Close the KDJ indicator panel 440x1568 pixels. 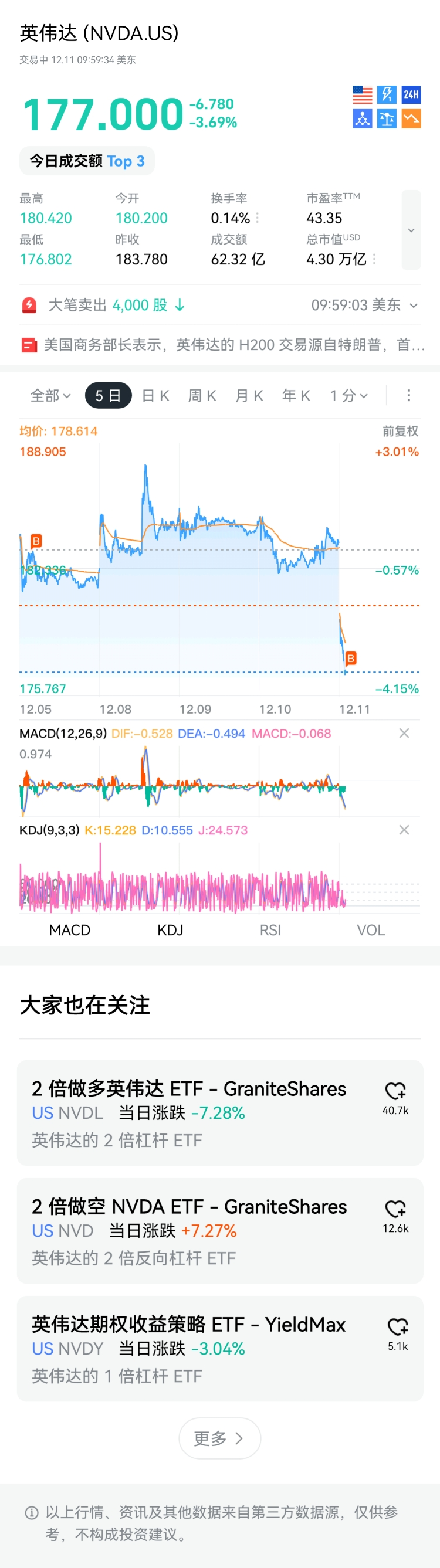point(404,830)
